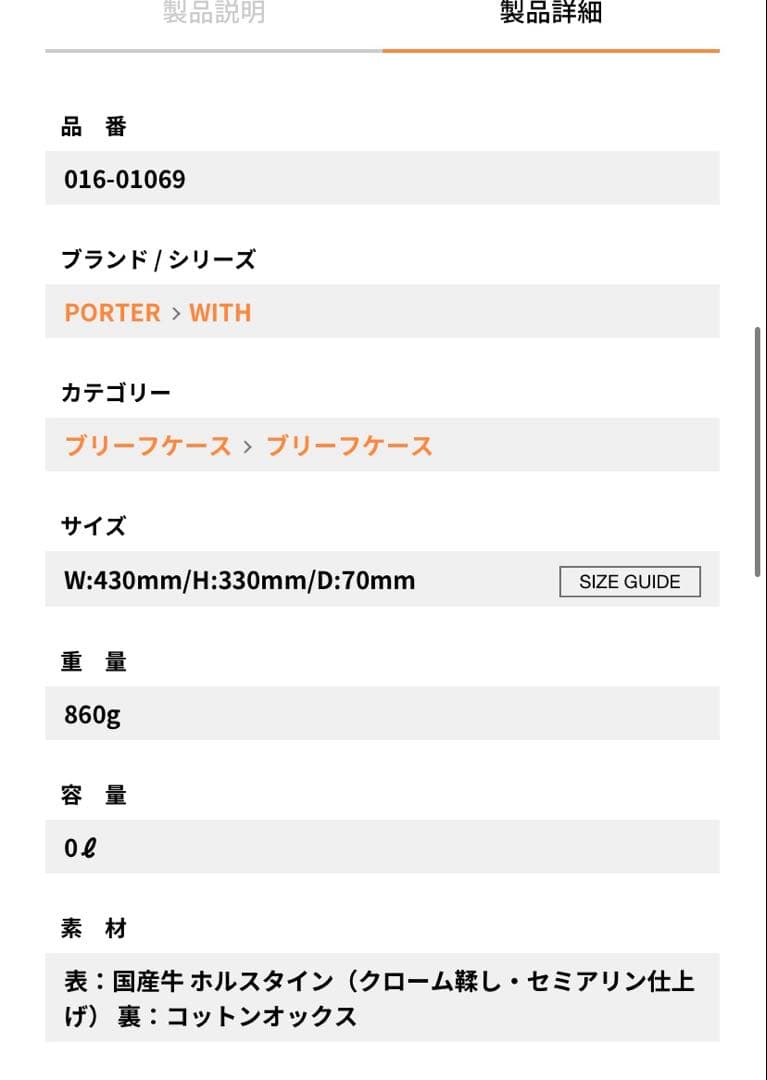The height and width of the screenshot is (1080, 767).
Task: Click the カテゴリー heading
Action: click(x=116, y=392)
